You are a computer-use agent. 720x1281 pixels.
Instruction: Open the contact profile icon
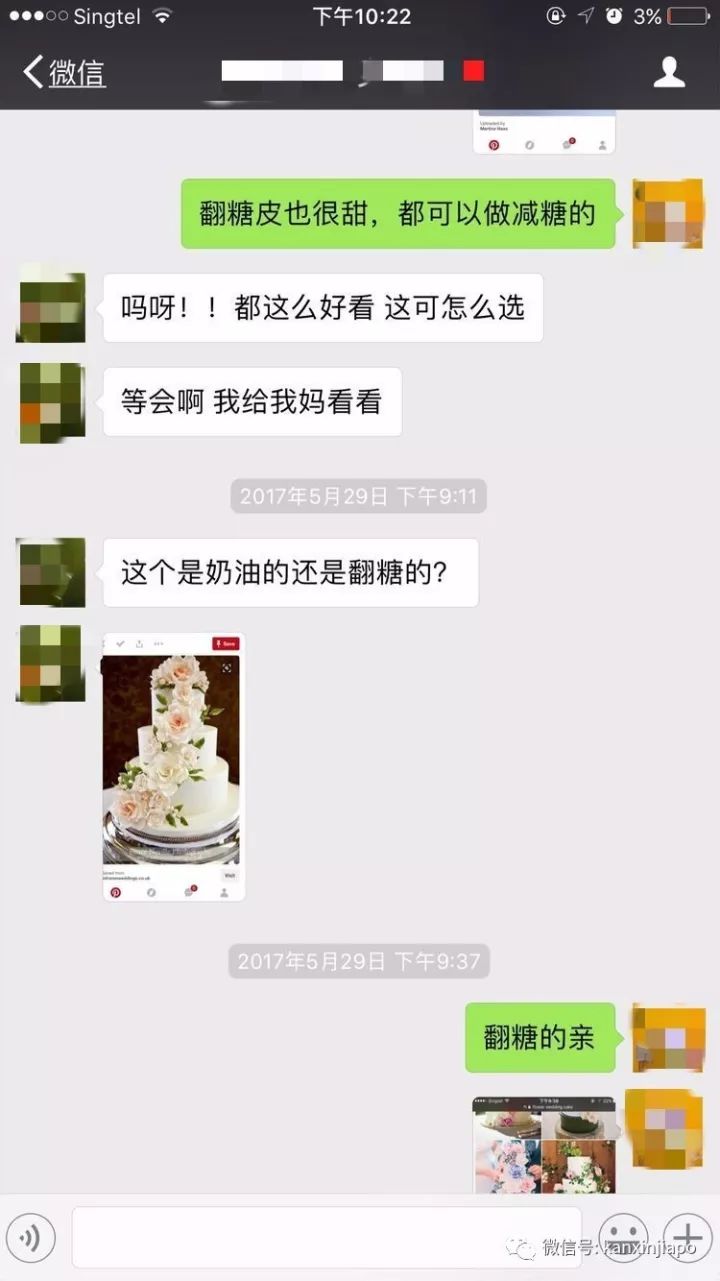669,72
